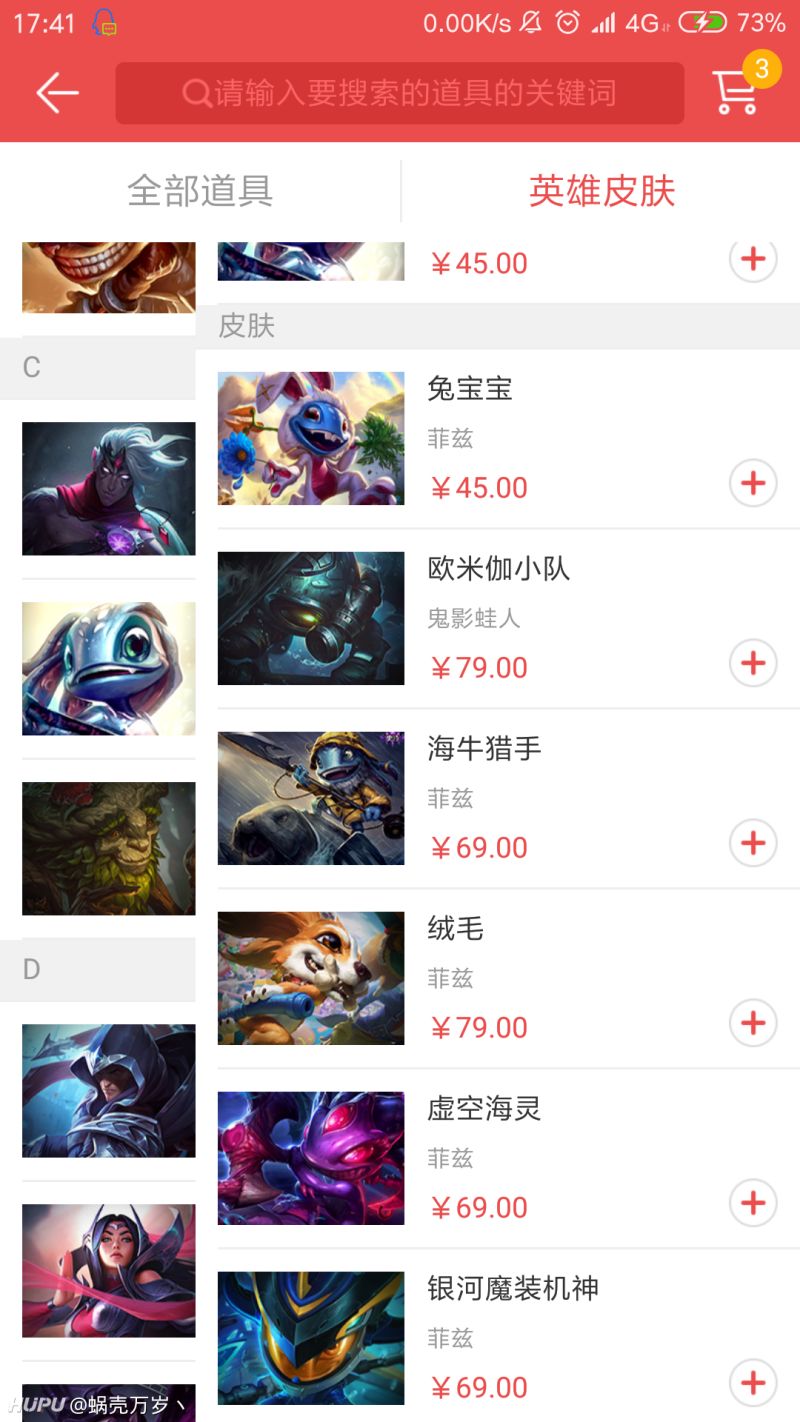Screen dimensions: 800x1422
Task: Tap the 海牛猎手 skin artwork thumbnail
Action: point(310,797)
